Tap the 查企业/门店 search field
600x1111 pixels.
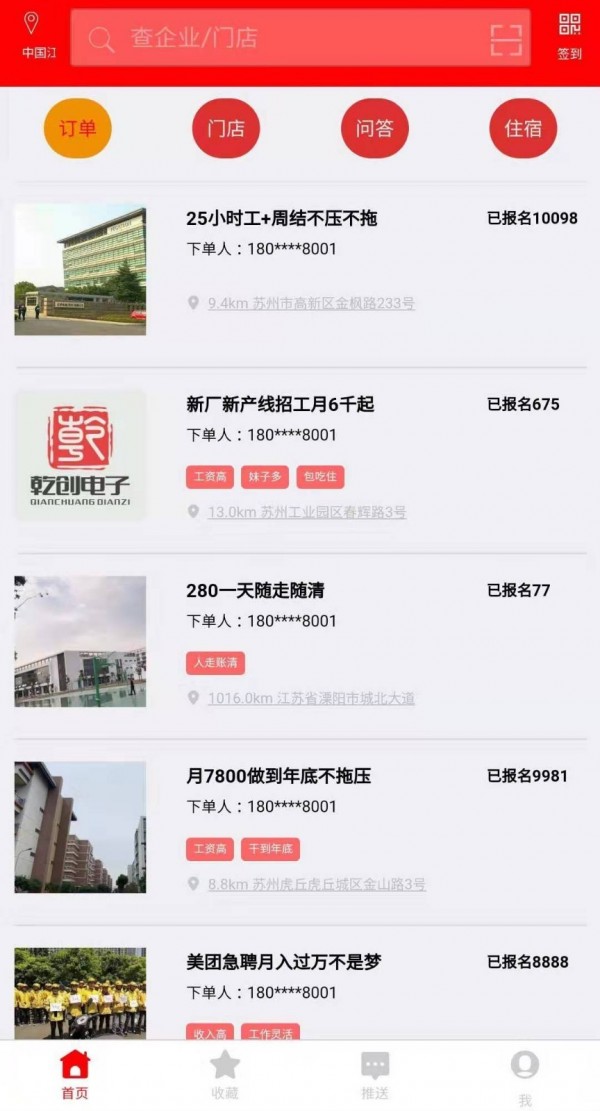tap(280, 38)
